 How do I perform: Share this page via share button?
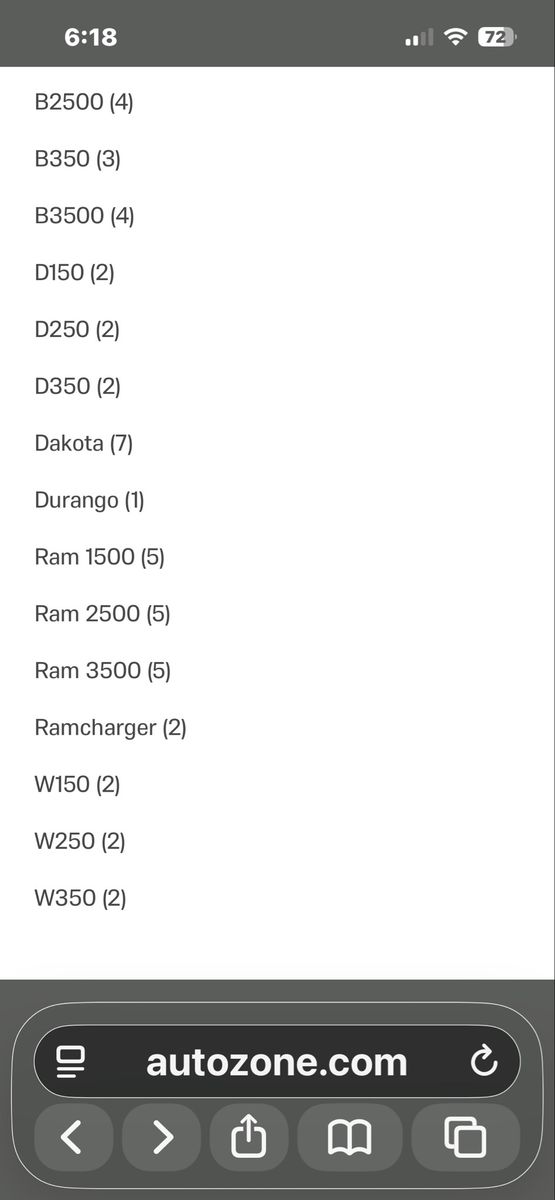point(248,1137)
